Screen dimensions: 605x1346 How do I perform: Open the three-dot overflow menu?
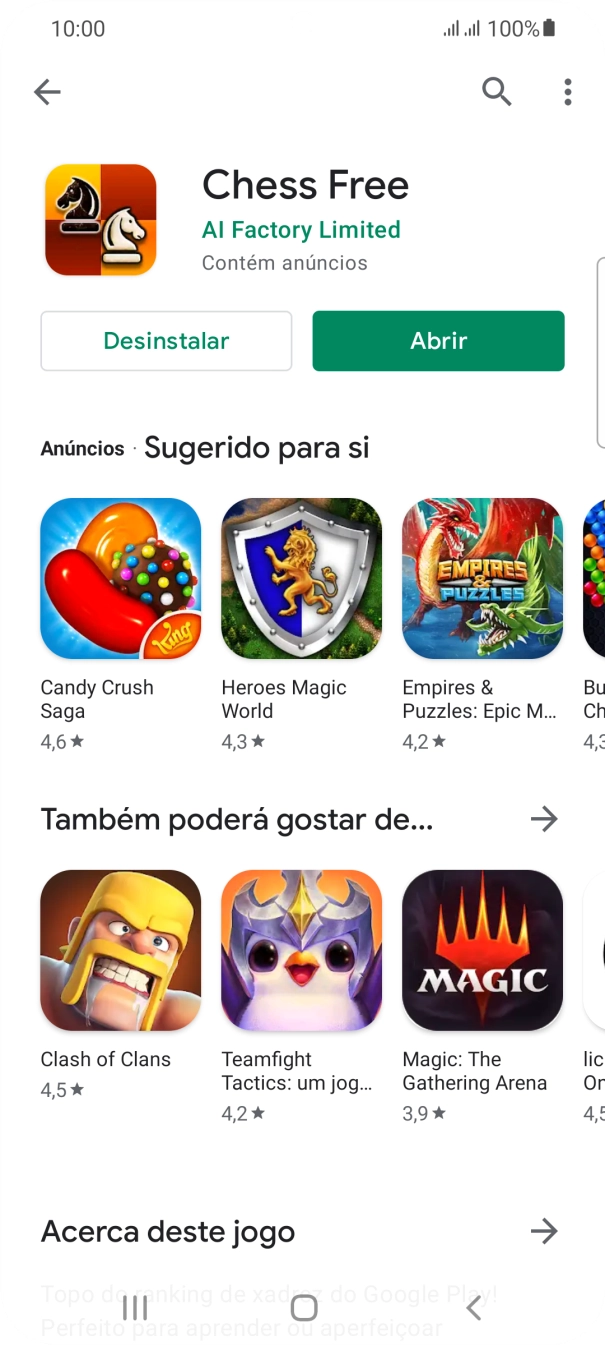(x=568, y=92)
